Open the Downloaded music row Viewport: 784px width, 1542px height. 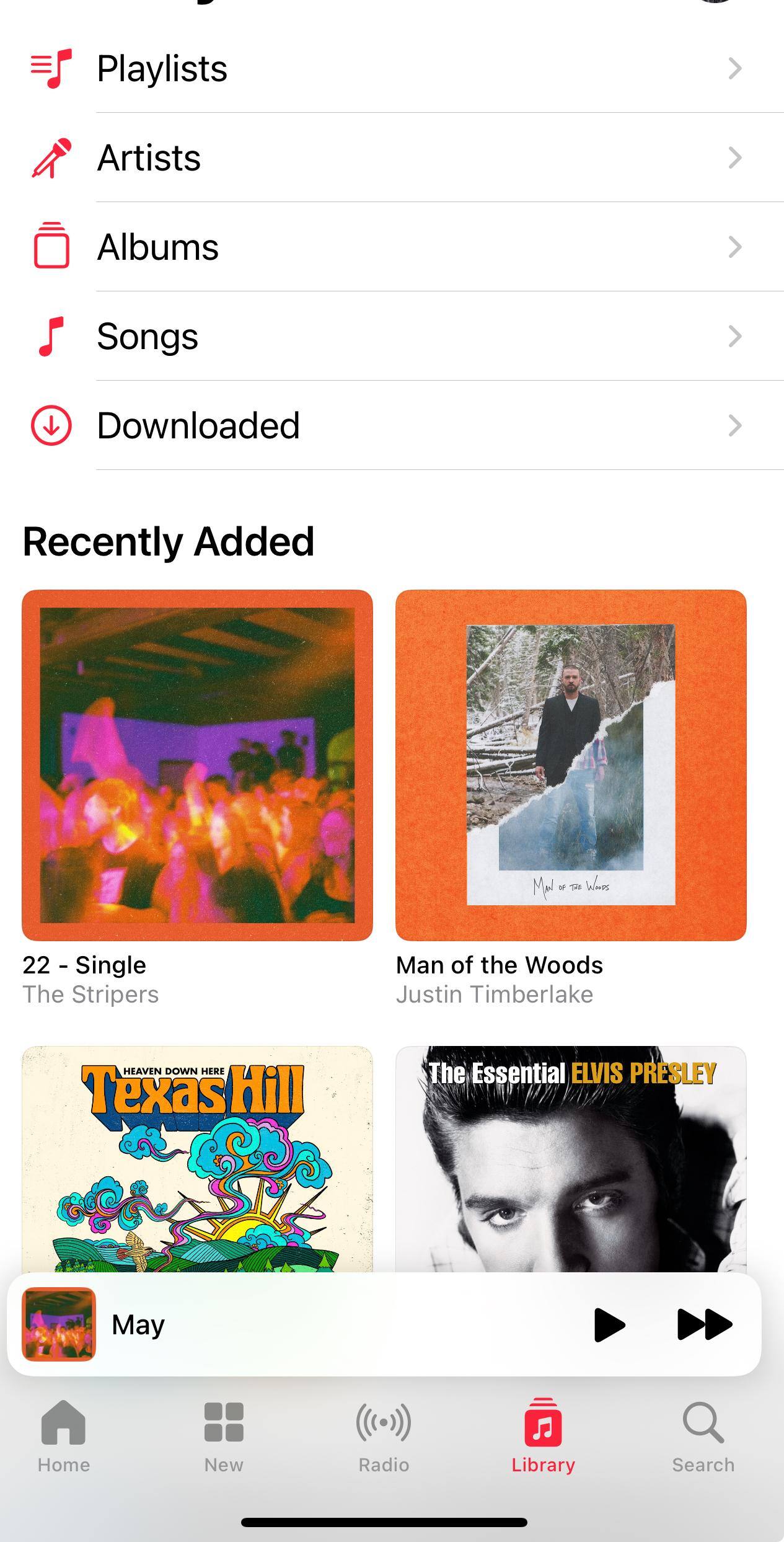coord(392,425)
